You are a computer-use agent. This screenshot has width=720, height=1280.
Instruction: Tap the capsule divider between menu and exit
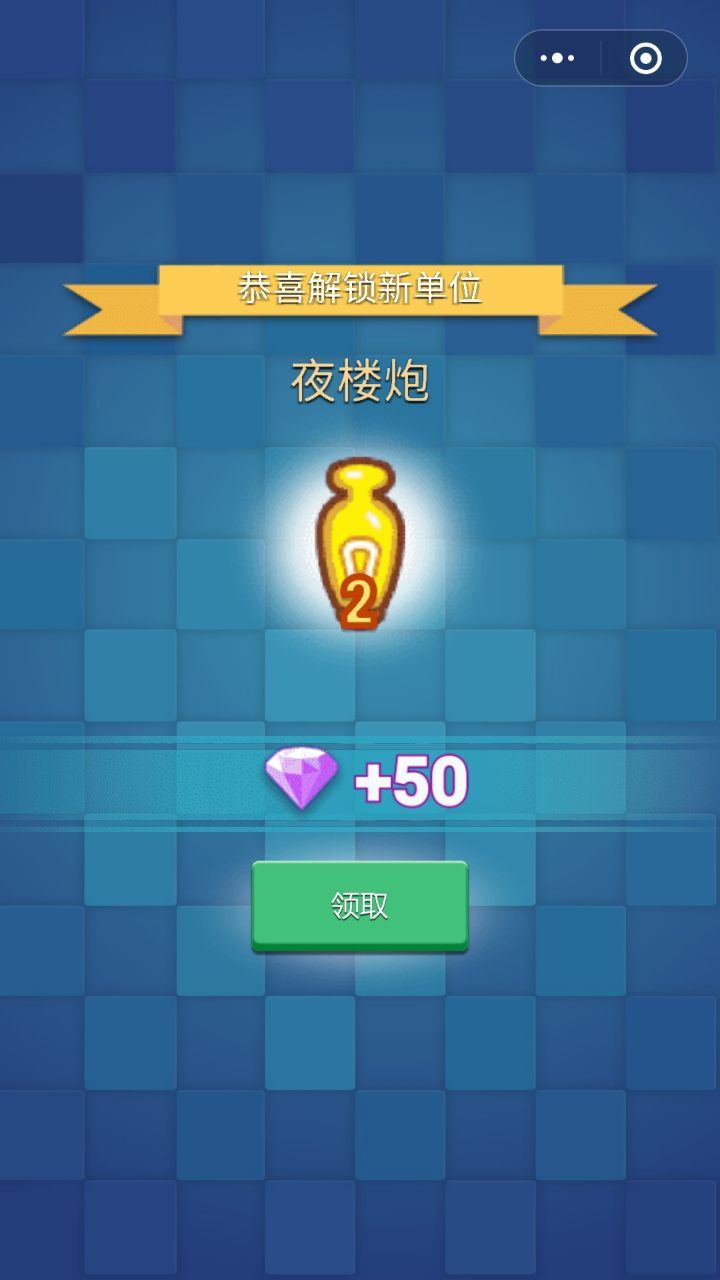(601, 58)
